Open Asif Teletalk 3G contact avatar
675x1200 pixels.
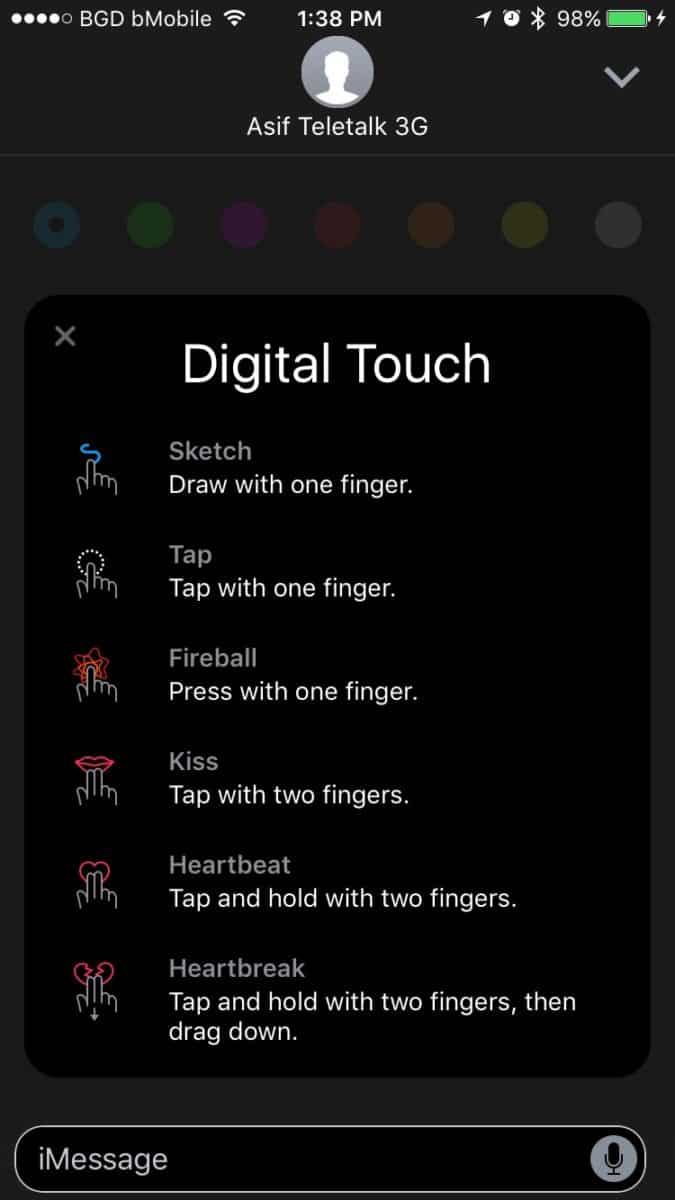[x=337, y=73]
